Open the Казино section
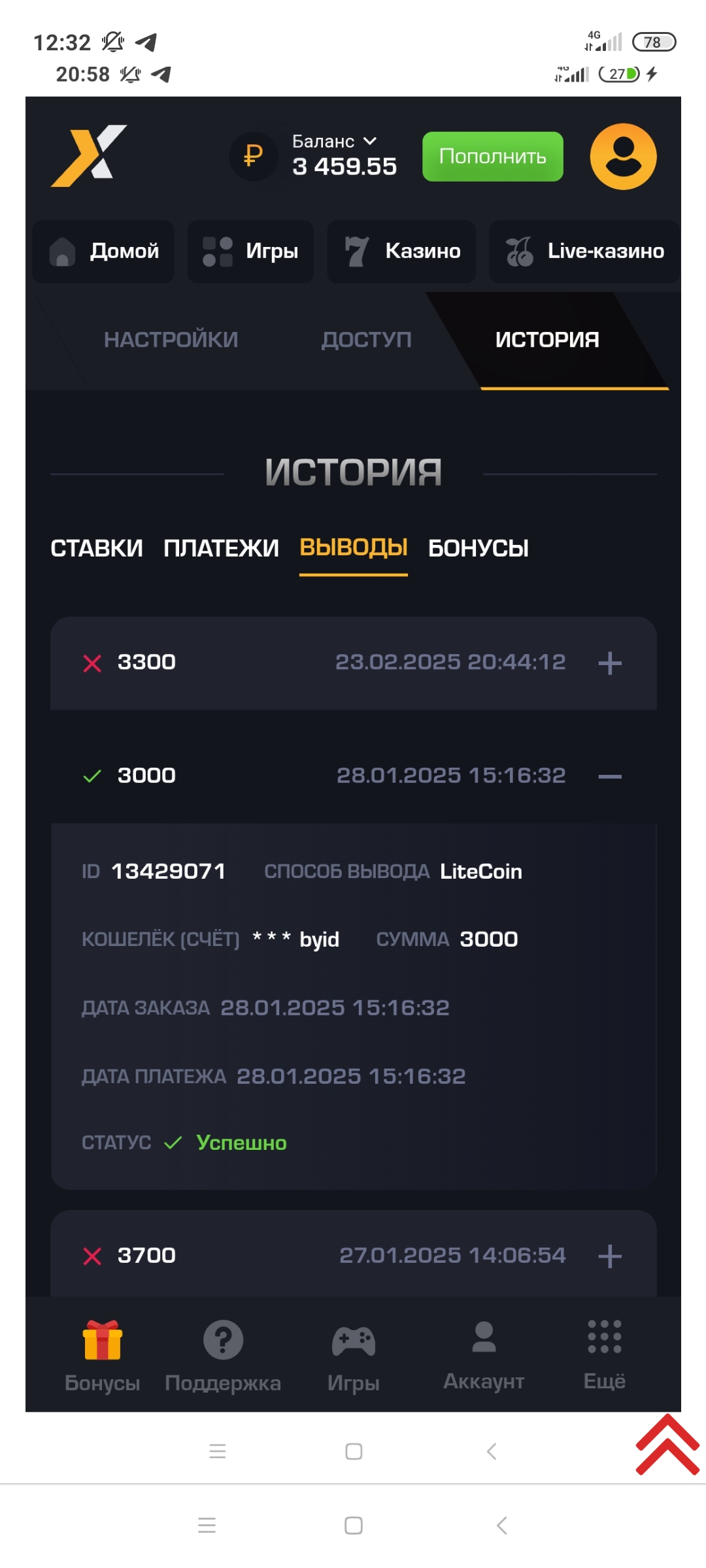706x1568 pixels. pos(401,252)
